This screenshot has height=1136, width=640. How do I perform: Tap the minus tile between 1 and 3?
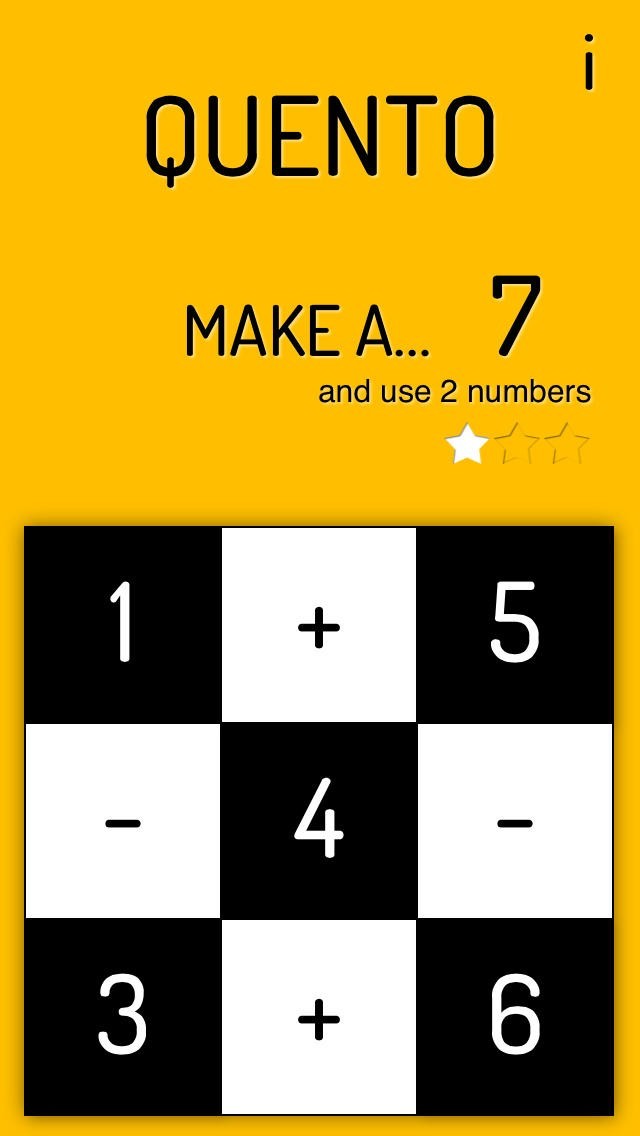coord(123,821)
